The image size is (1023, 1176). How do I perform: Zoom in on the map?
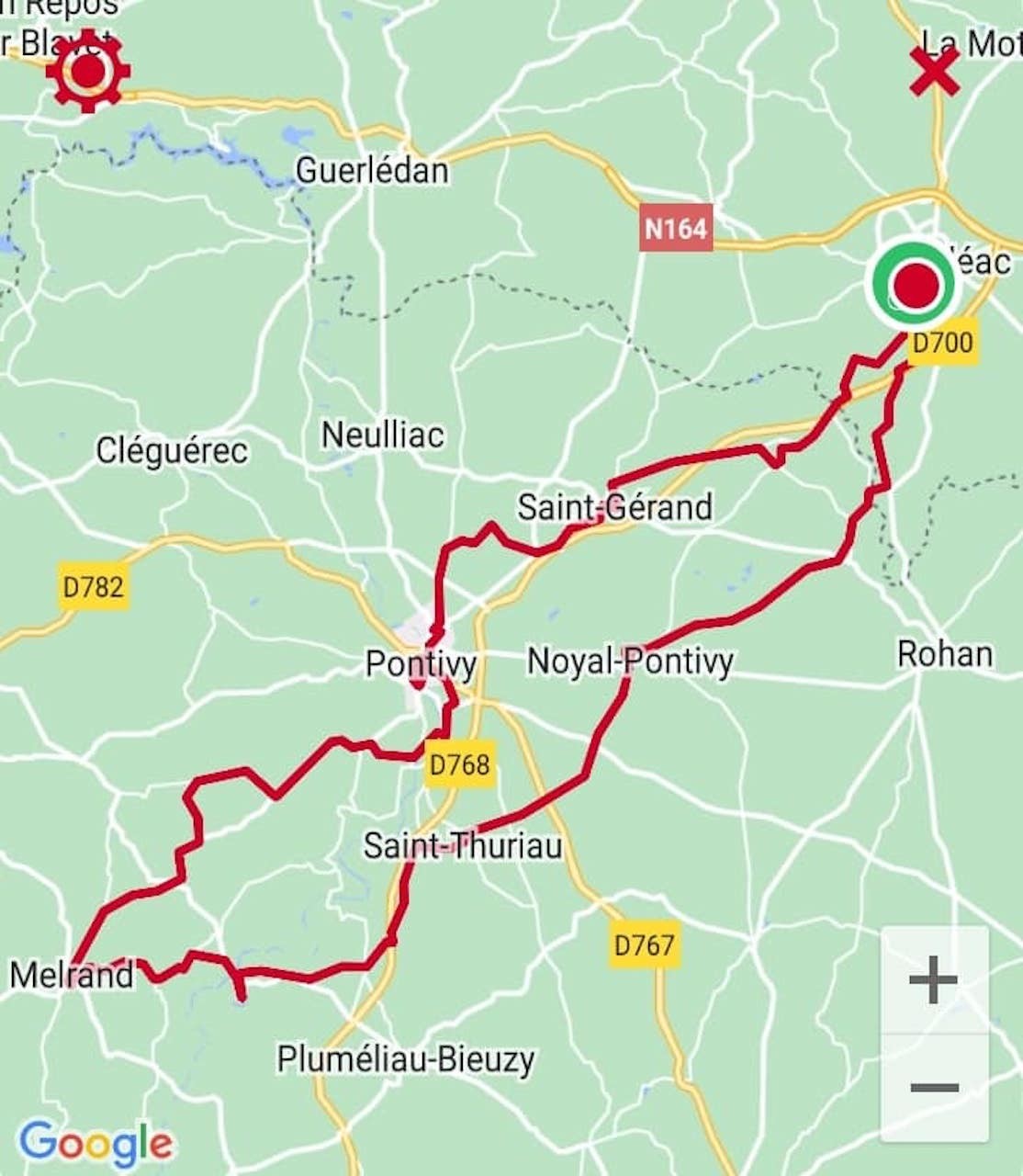[x=933, y=980]
